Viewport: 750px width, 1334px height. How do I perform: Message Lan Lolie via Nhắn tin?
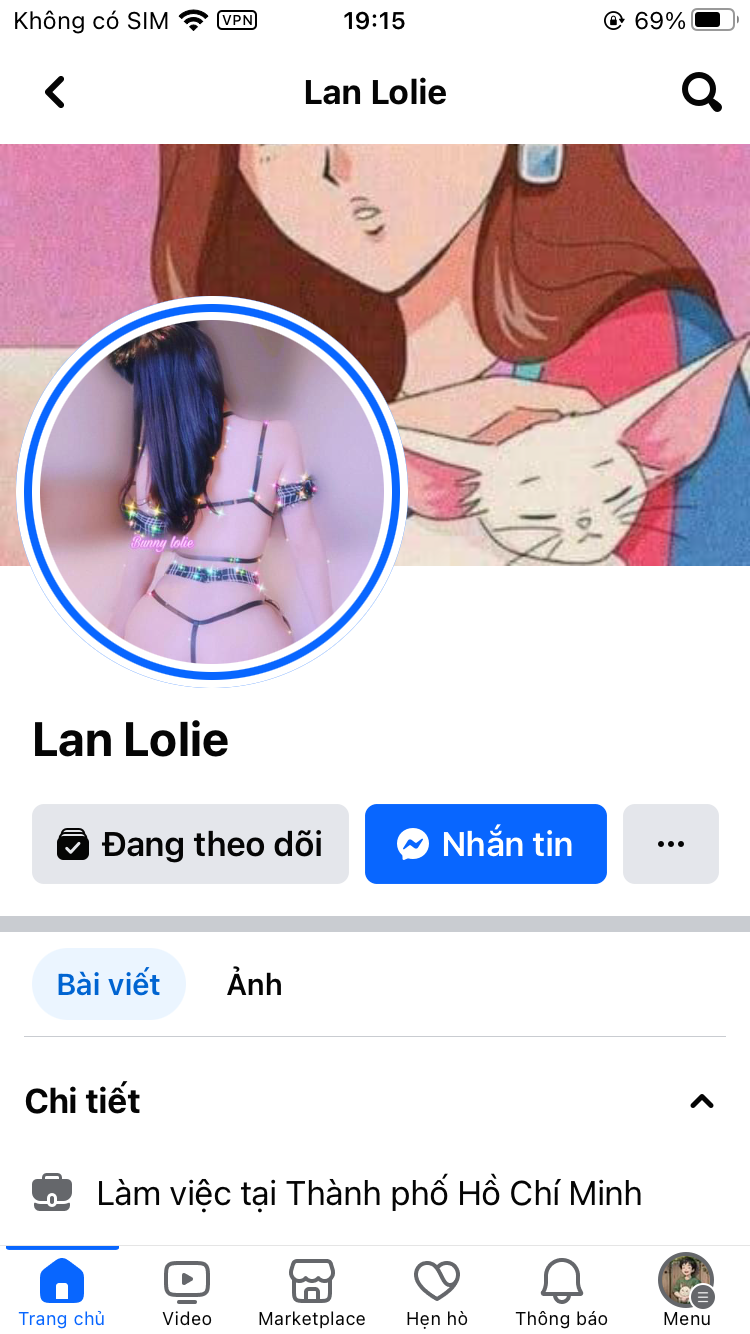pos(486,844)
